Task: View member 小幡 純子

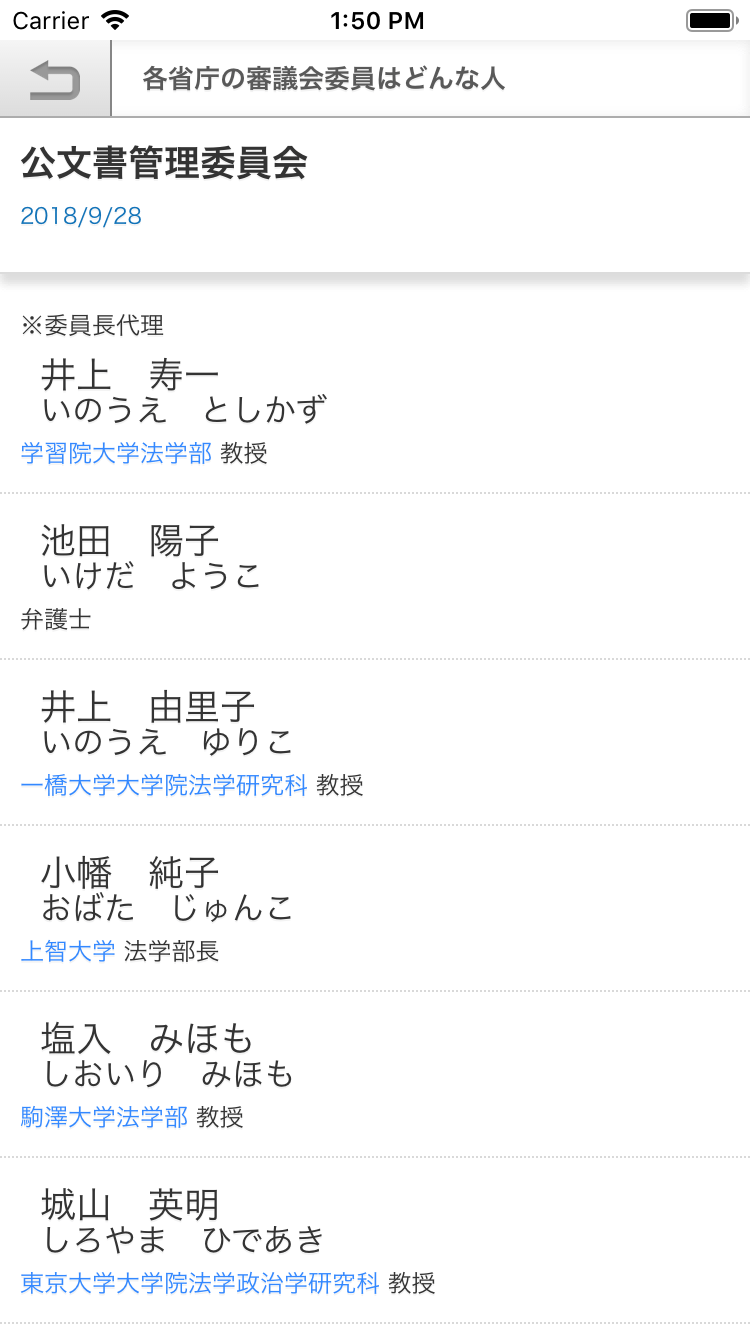Action: pos(130,874)
